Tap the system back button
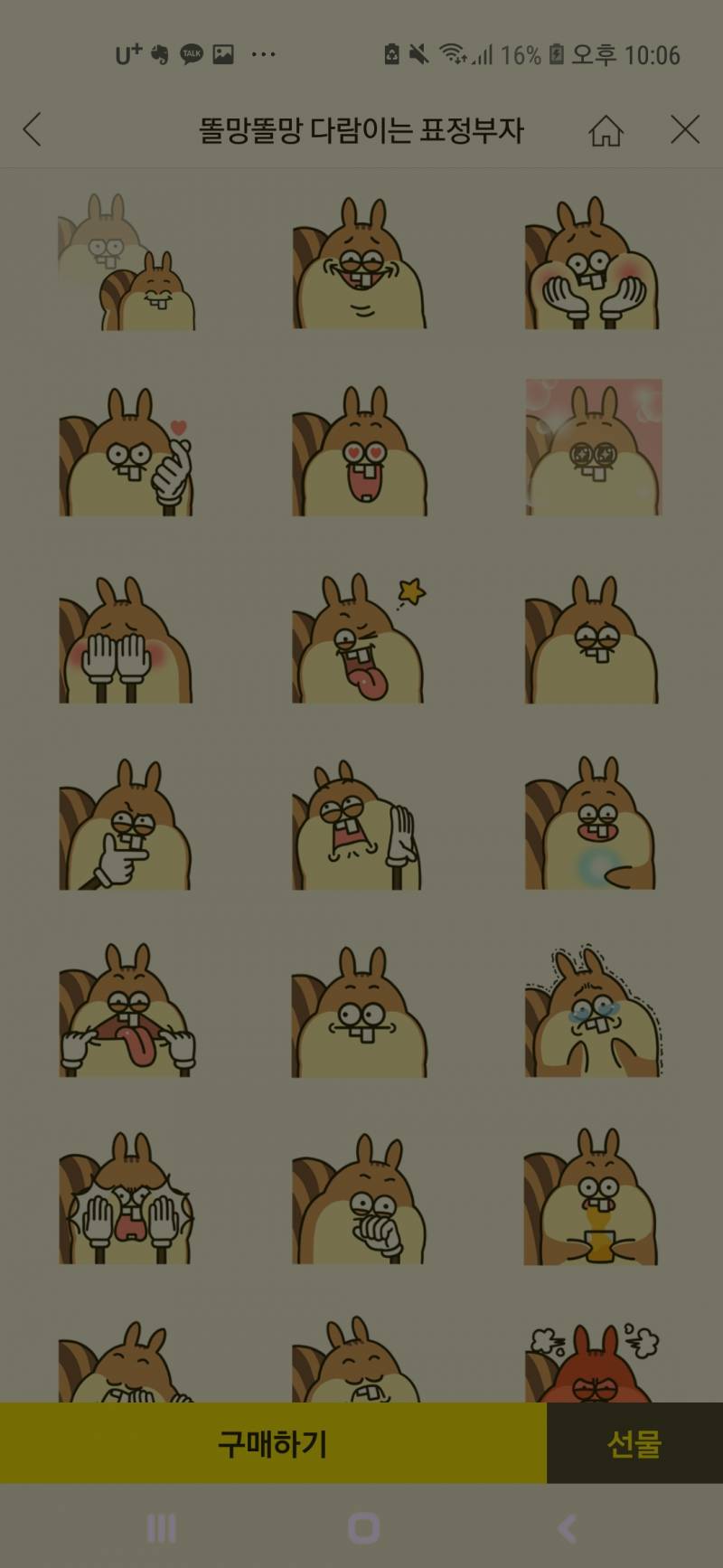Image resolution: width=723 pixels, height=1568 pixels. 567,1528
